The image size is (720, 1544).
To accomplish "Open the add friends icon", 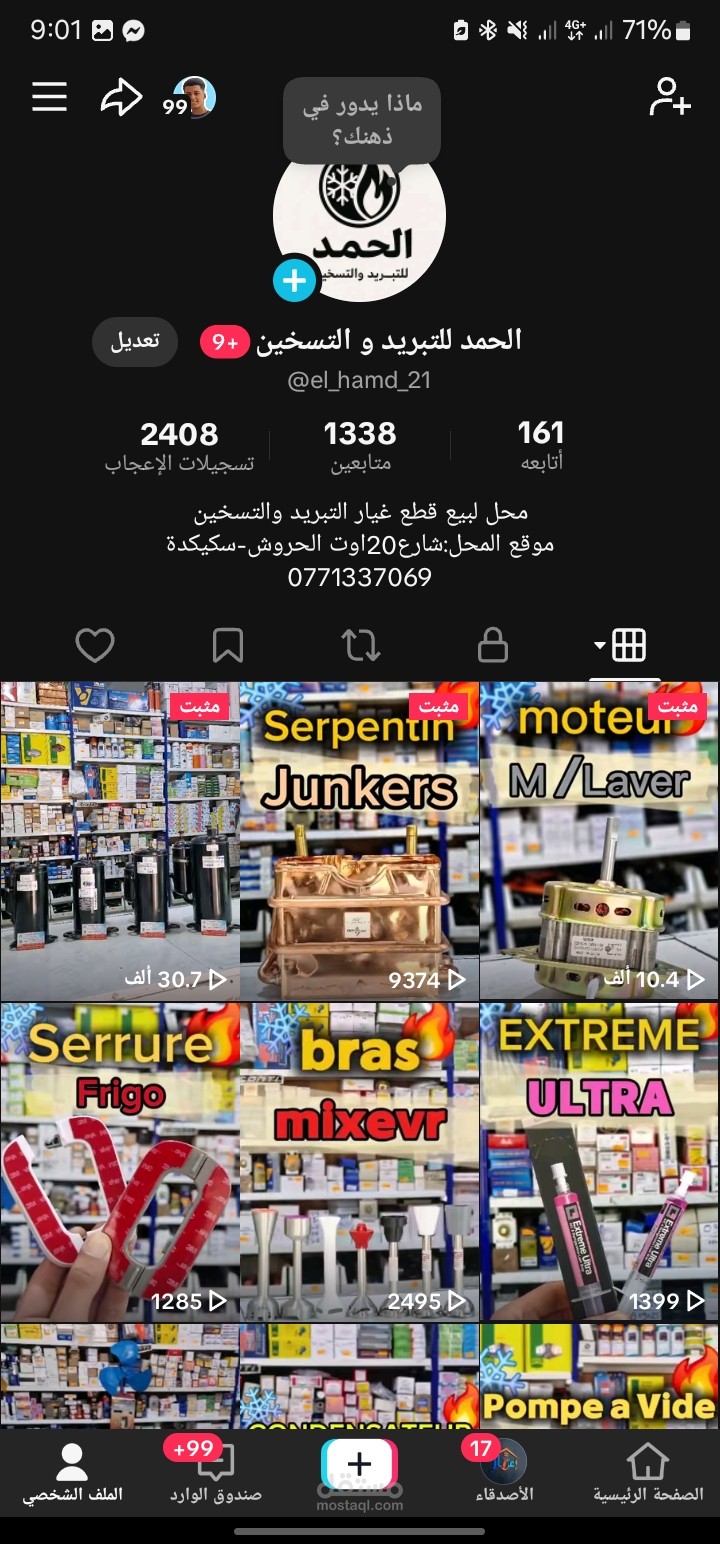I will point(668,97).
